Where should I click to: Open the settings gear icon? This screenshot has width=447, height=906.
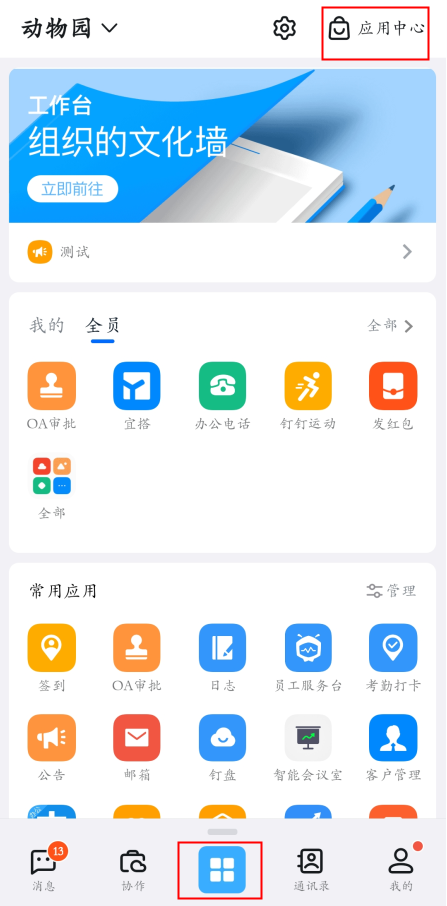coord(284,28)
